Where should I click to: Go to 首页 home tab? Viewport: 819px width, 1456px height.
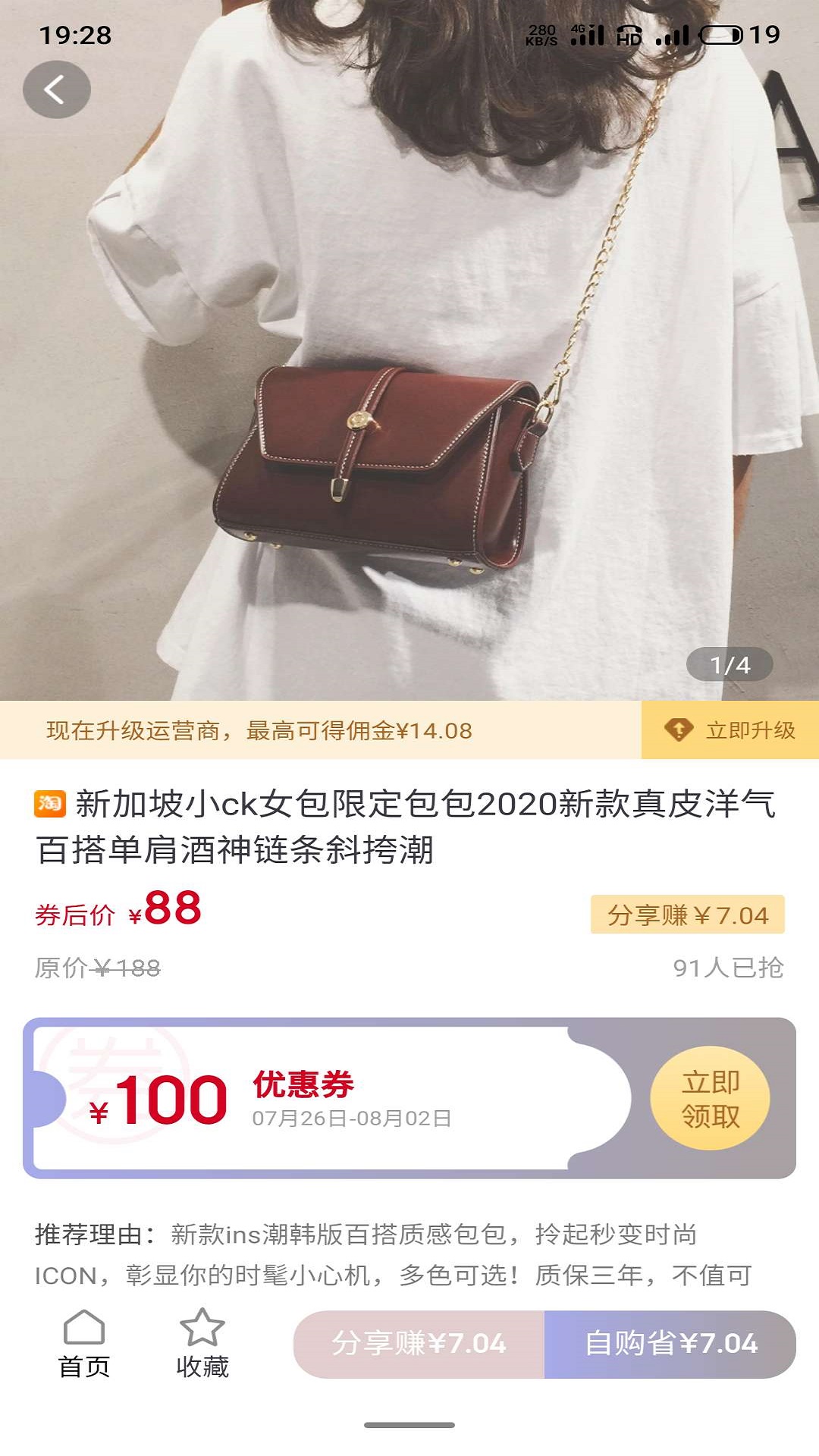tap(84, 1344)
